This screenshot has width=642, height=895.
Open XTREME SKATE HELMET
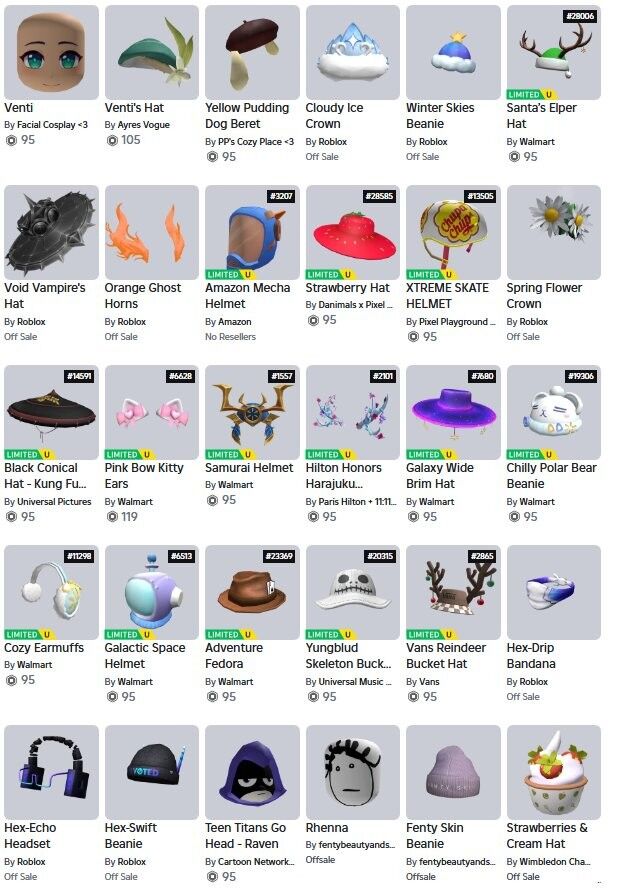[453, 232]
